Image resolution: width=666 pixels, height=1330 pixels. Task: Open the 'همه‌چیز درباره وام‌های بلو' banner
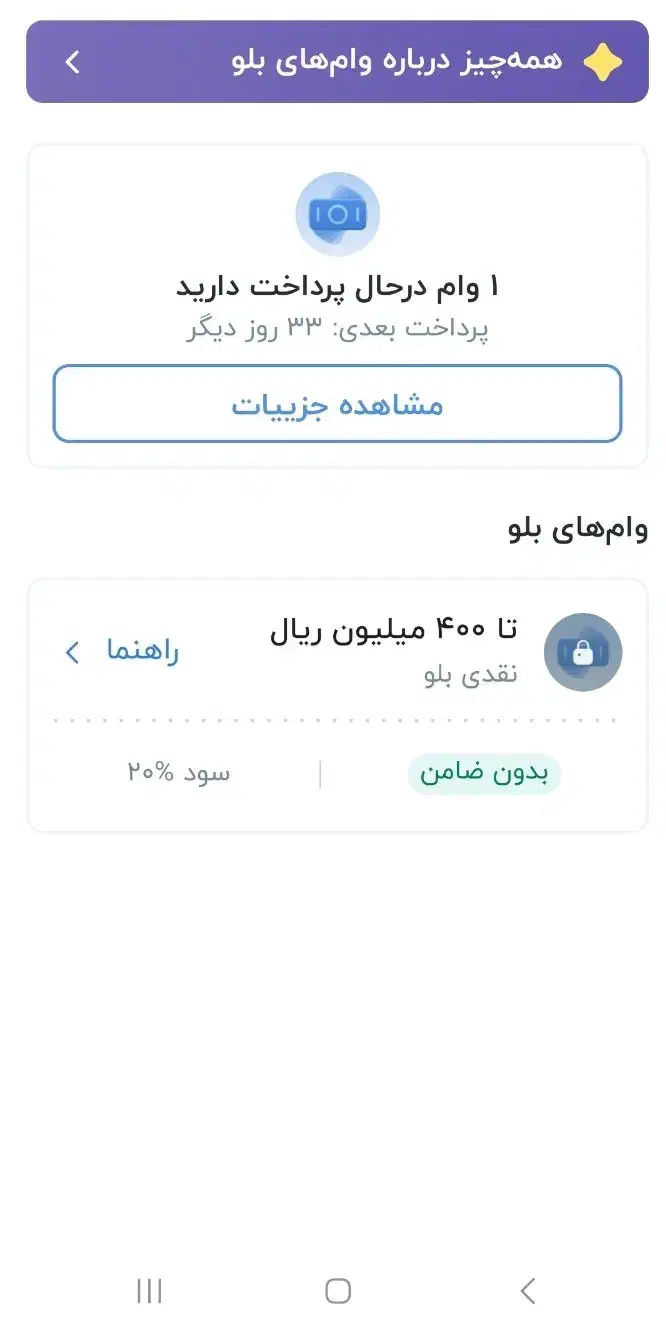point(337,62)
